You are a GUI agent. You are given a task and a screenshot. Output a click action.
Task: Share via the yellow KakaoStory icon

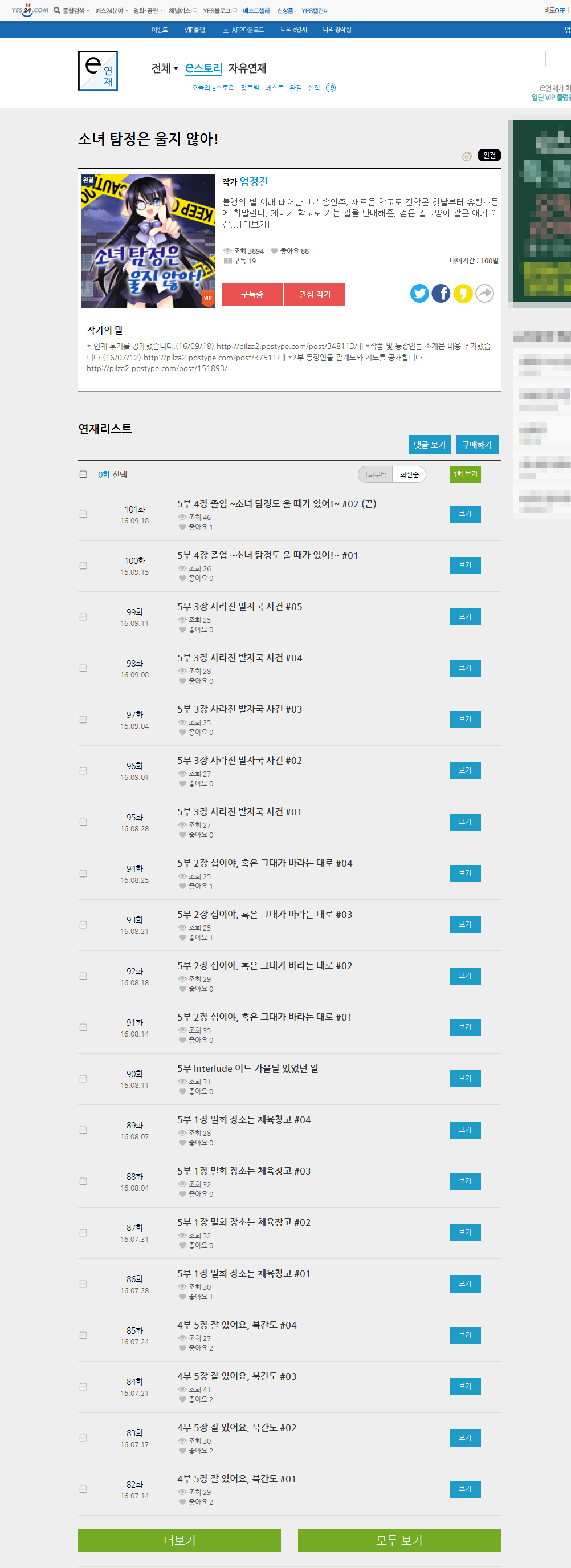click(463, 294)
